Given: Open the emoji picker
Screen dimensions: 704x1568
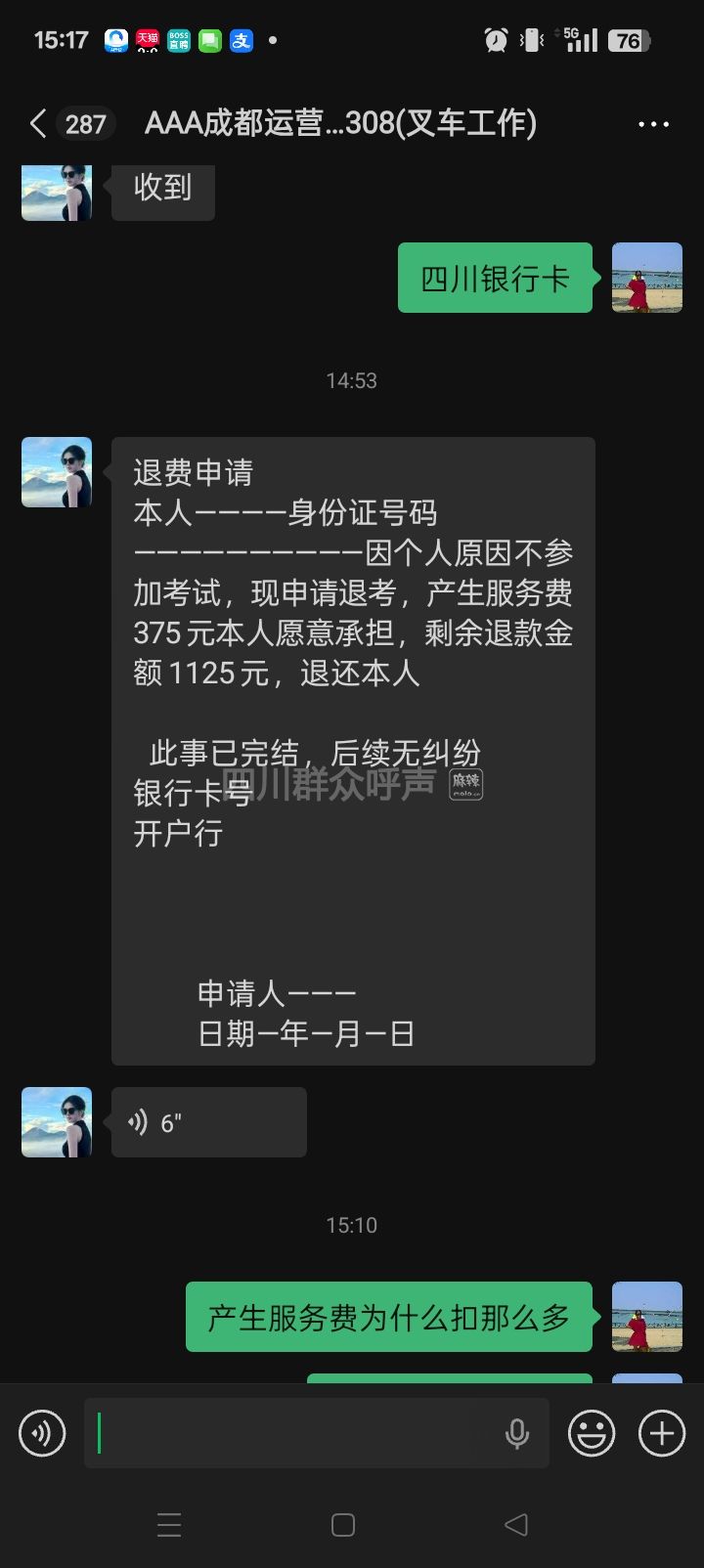Looking at the screenshot, I should (x=592, y=1433).
